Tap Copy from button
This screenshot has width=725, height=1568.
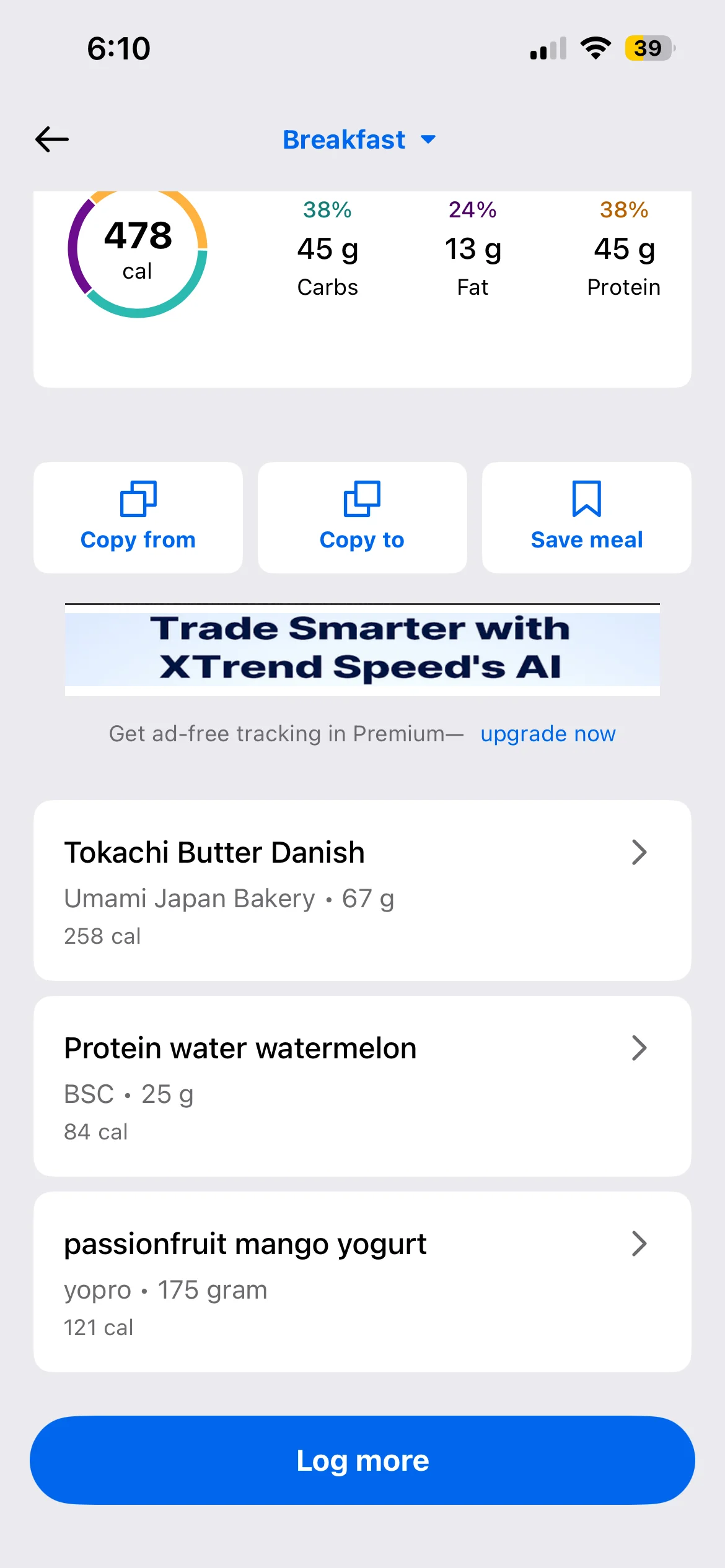(x=138, y=518)
